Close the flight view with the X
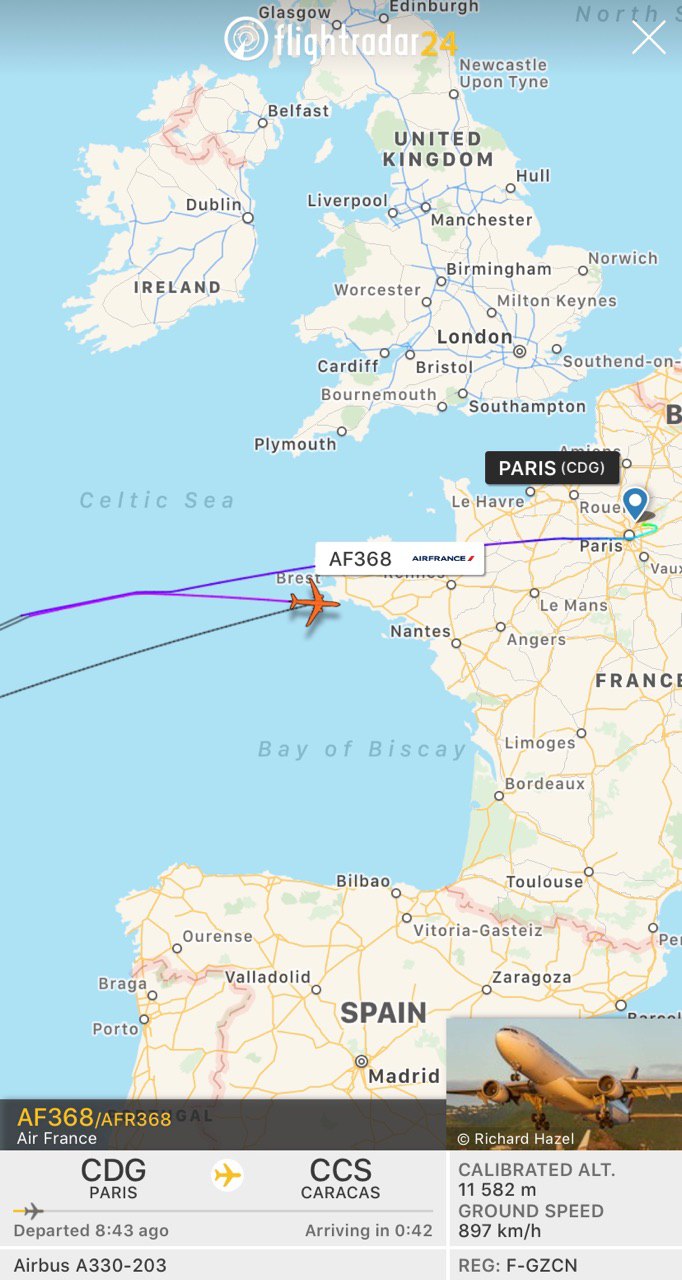 (648, 38)
